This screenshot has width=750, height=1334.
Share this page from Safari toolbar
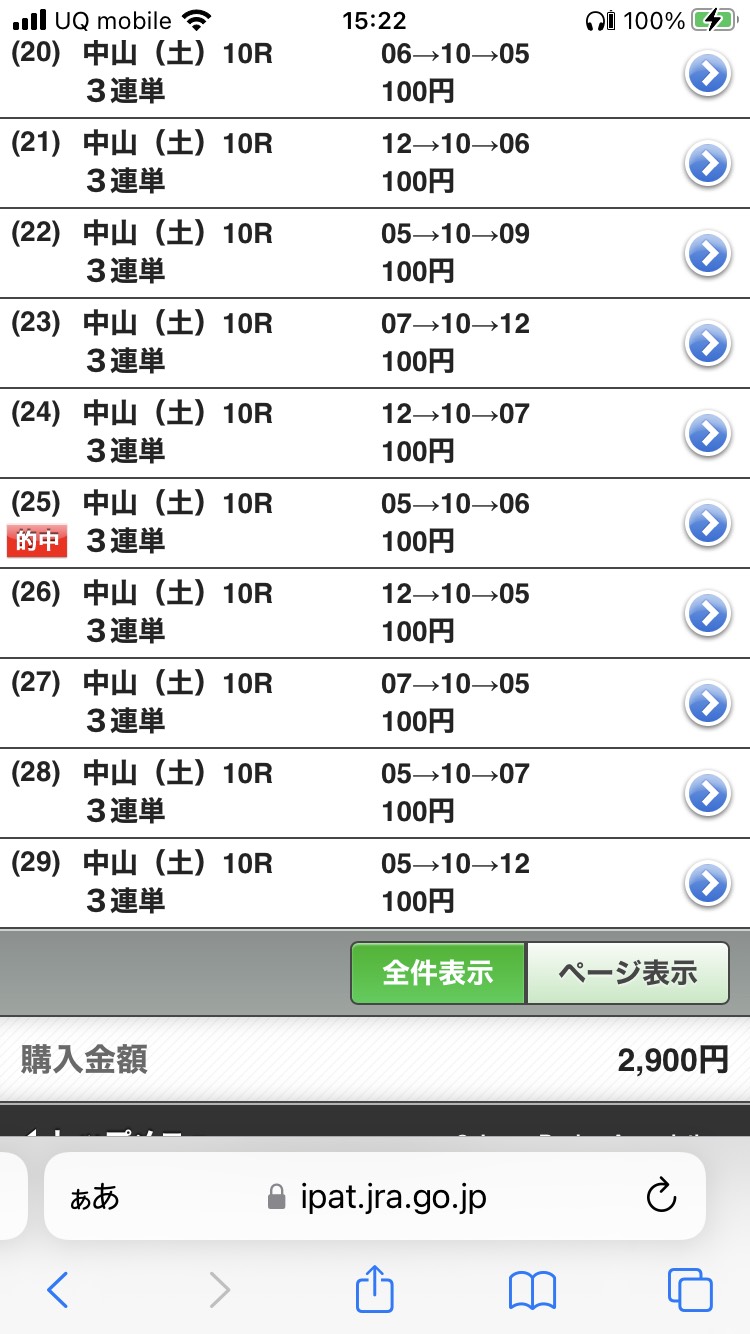tap(375, 1289)
